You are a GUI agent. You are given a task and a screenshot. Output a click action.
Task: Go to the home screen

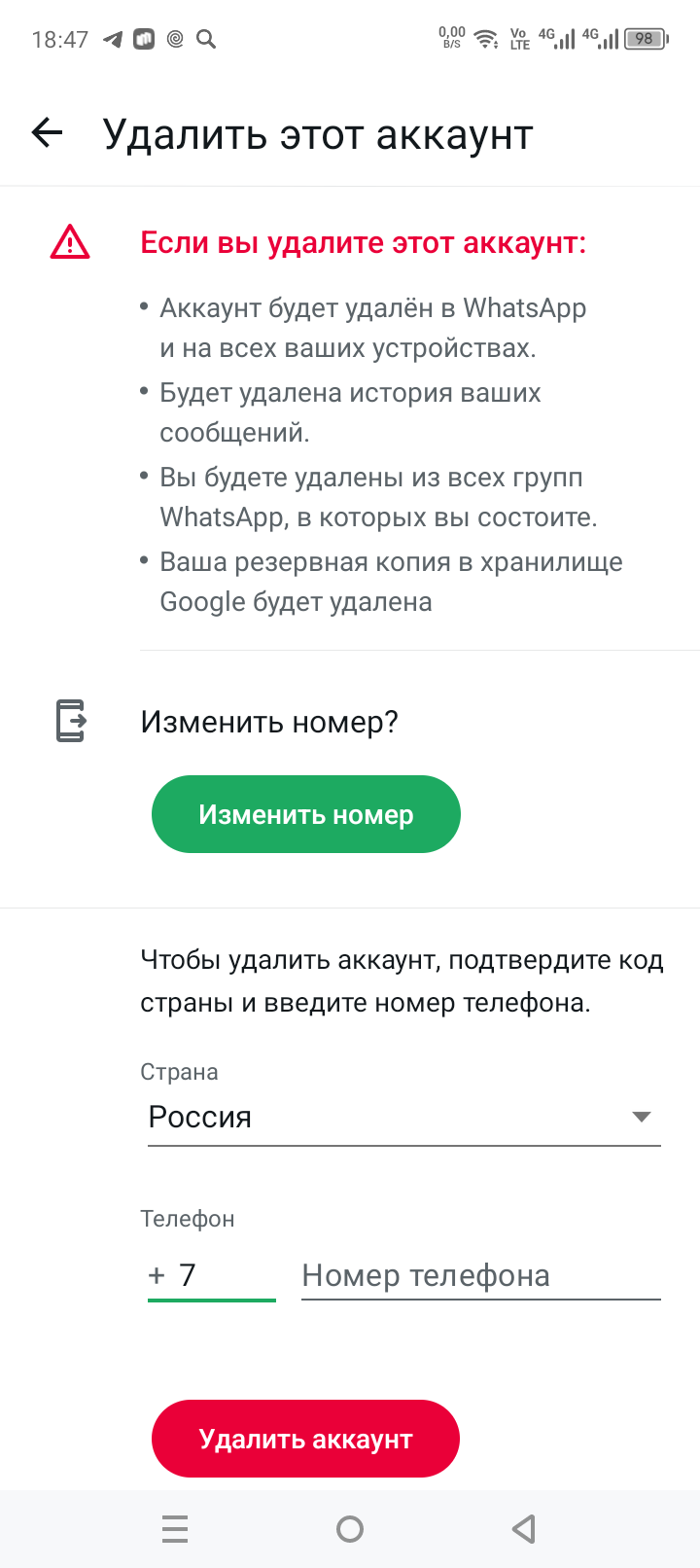click(350, 1529)
